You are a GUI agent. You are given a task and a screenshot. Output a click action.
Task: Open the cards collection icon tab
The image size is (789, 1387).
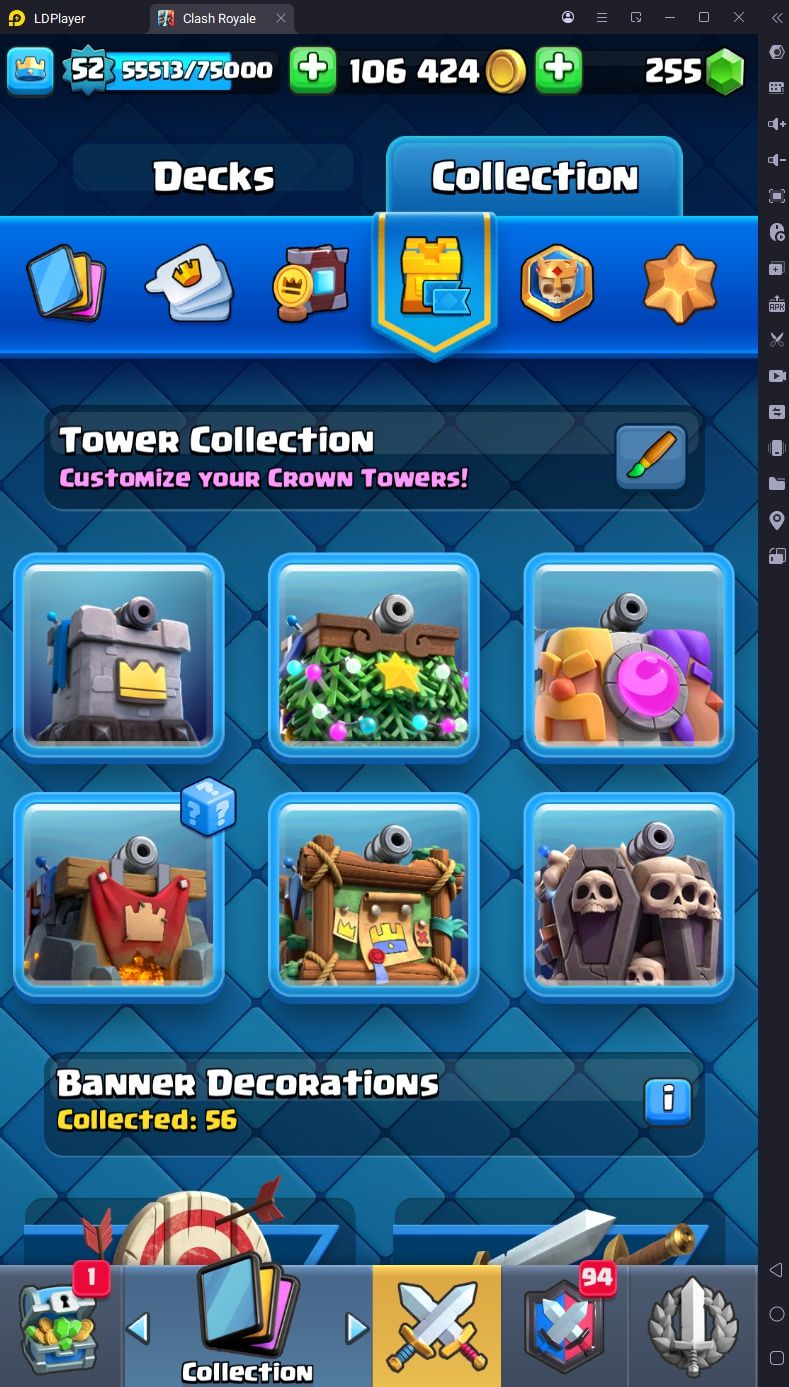click(x=65, y=284)
